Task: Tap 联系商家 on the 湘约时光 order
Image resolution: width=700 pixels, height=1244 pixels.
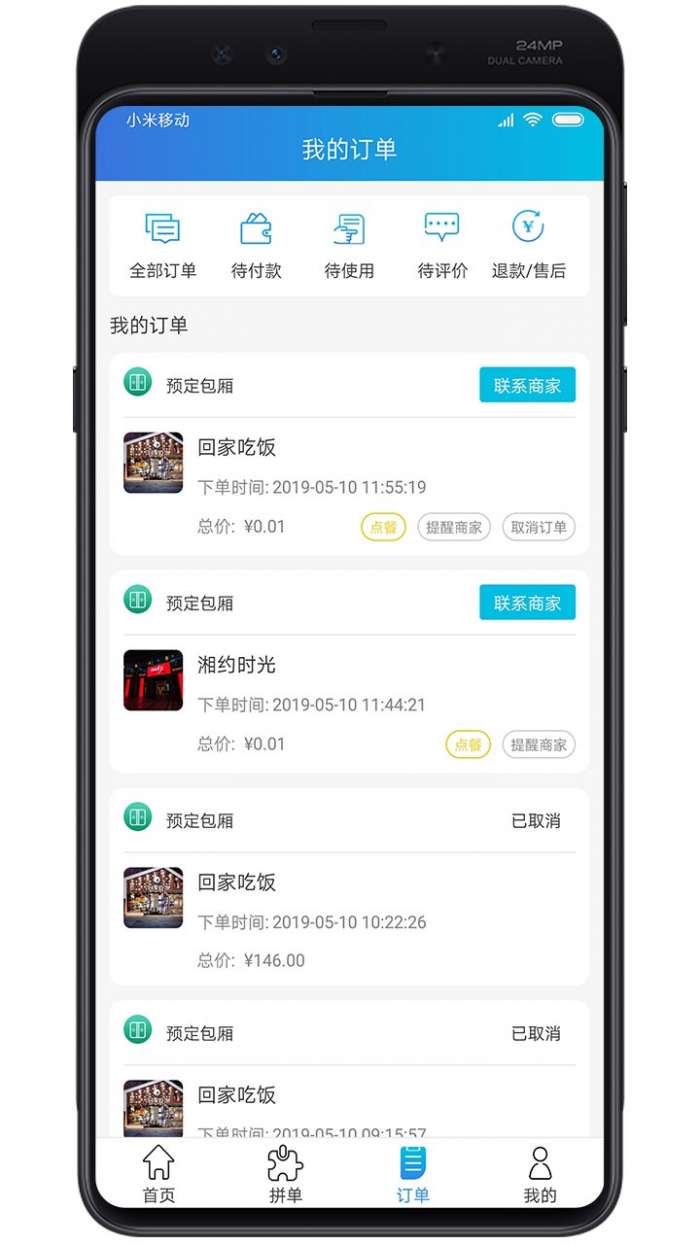Action: (x=527, y=603)
